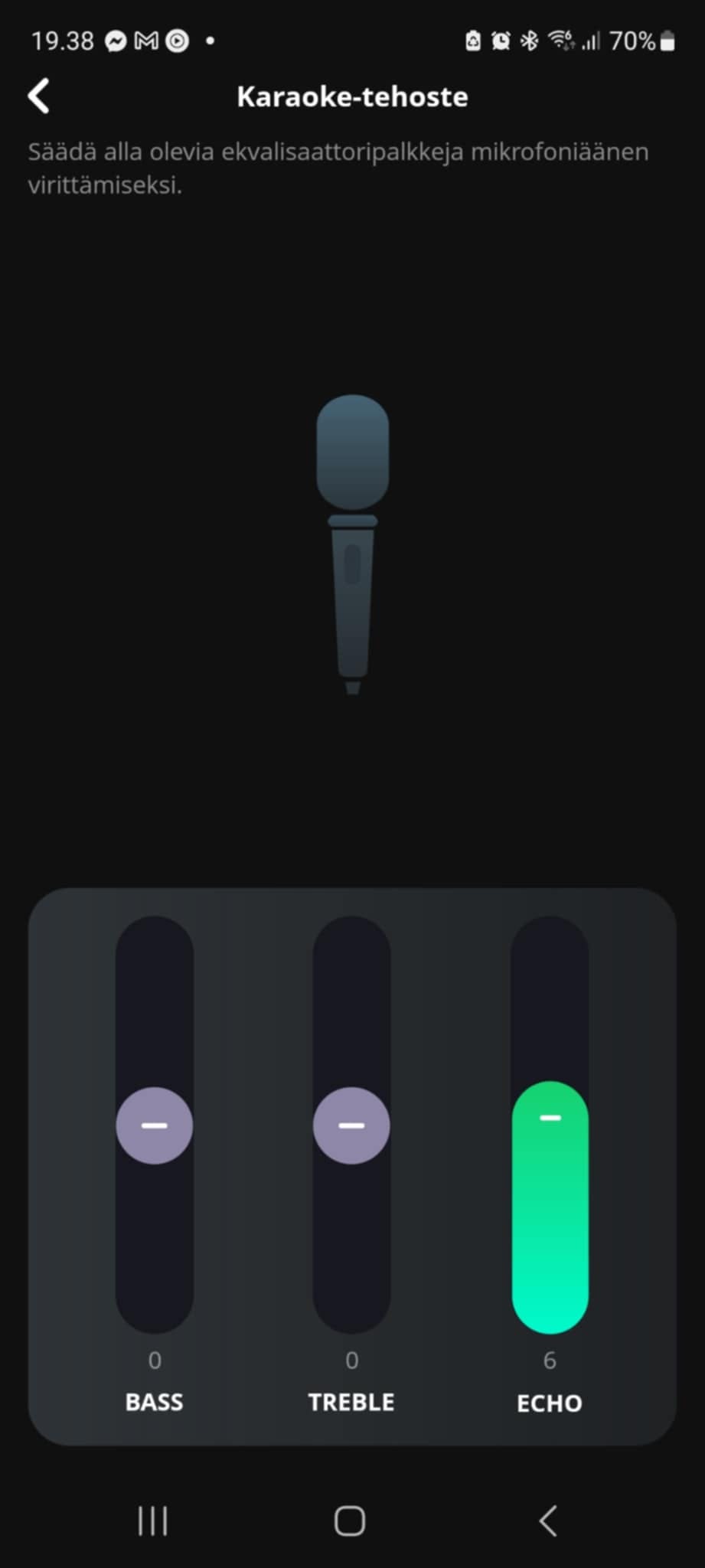Go back from Karaoke-tehoste screen

click(39, 96)
